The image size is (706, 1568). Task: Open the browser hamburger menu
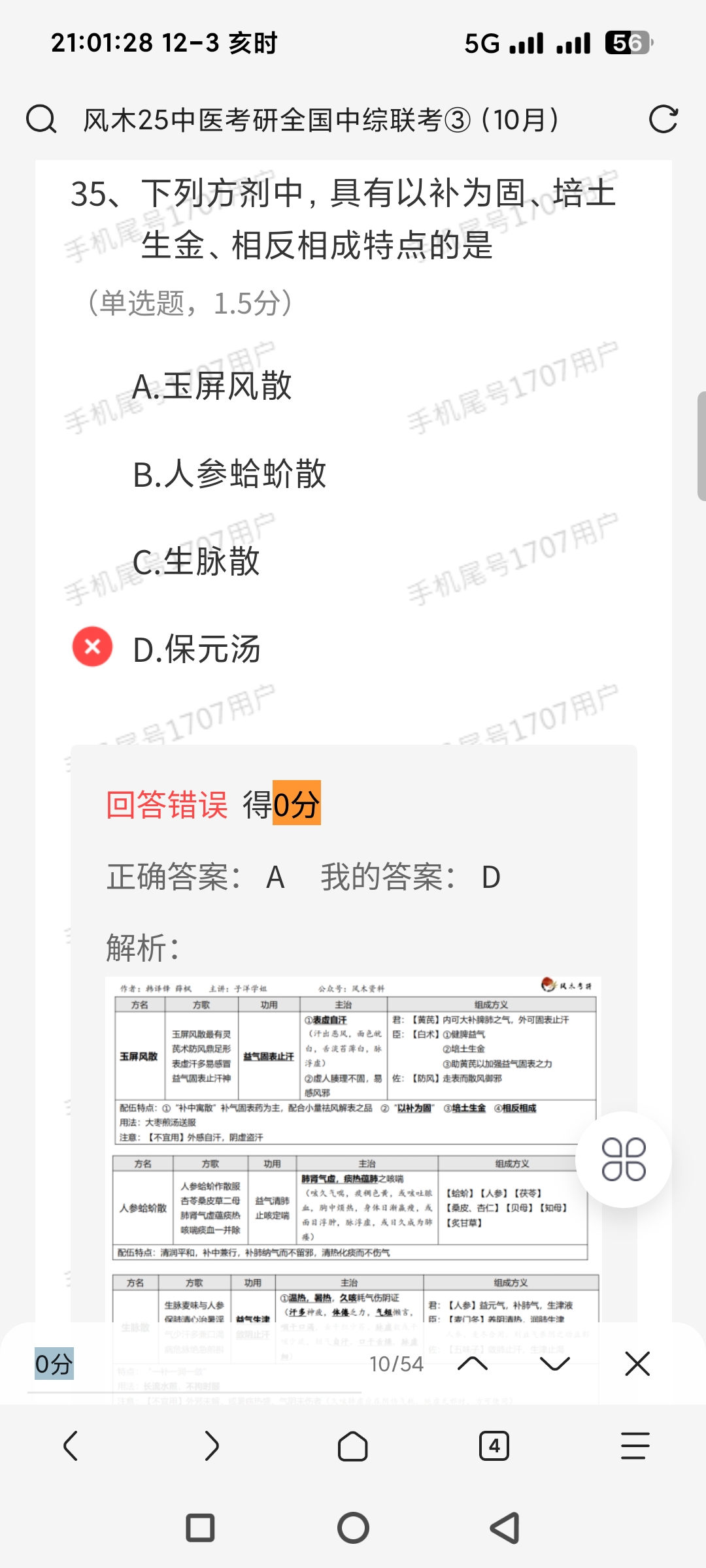coord(635,1446)
